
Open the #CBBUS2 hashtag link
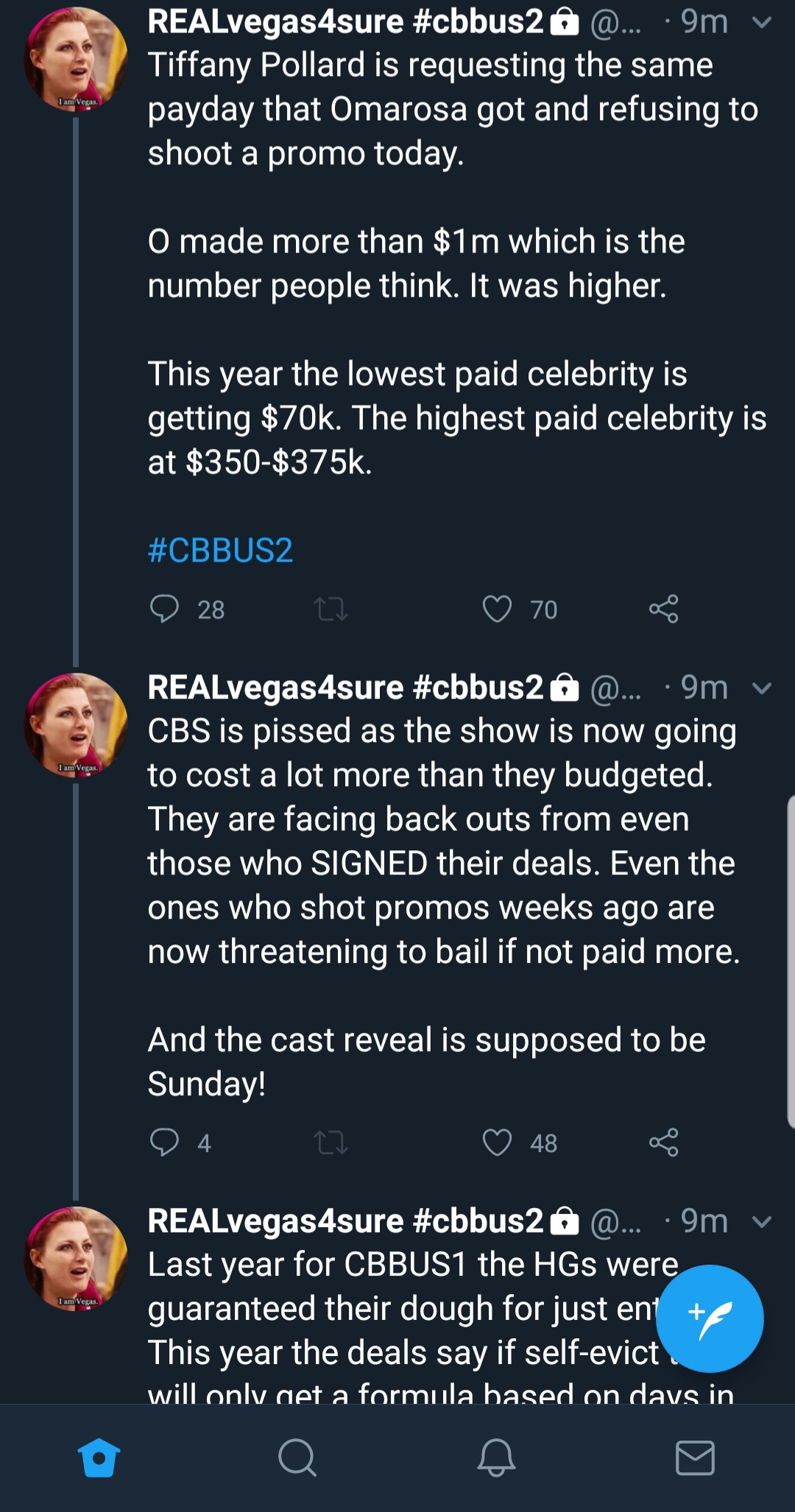click(x=220, y=551)
